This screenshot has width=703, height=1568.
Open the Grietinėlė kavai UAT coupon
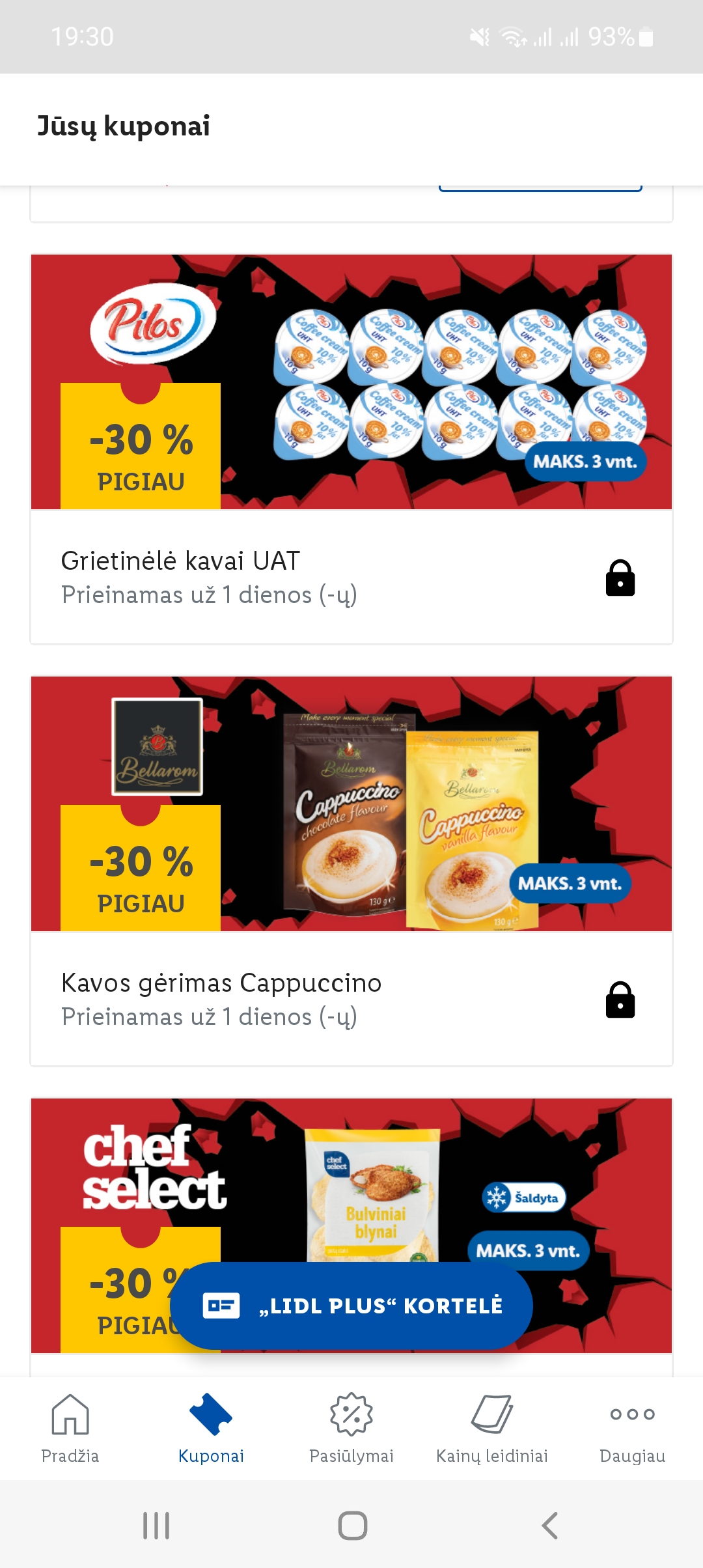(351, 449)
